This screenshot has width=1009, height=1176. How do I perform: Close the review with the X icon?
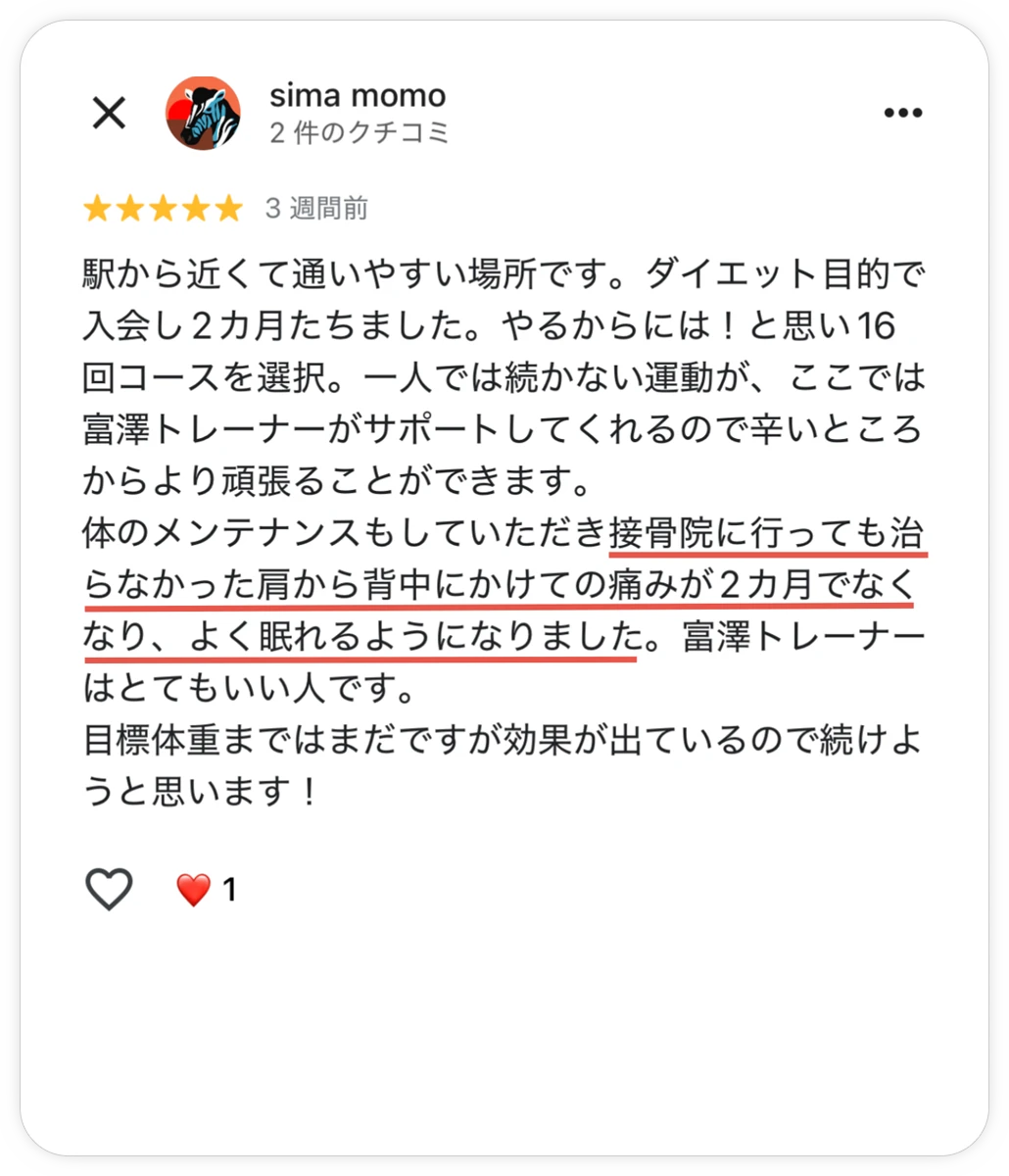[109, 114]
